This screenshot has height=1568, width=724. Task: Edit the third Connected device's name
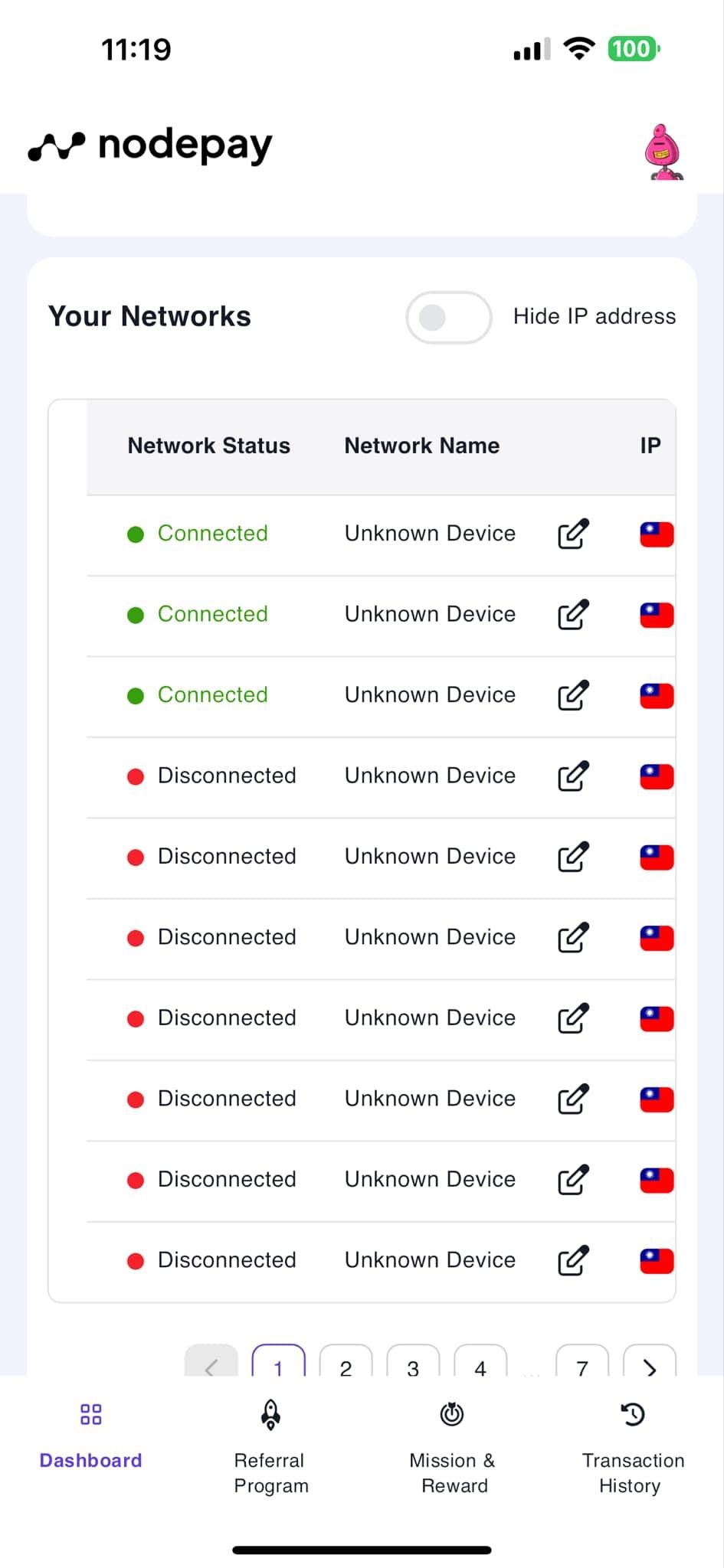(573, 695)
